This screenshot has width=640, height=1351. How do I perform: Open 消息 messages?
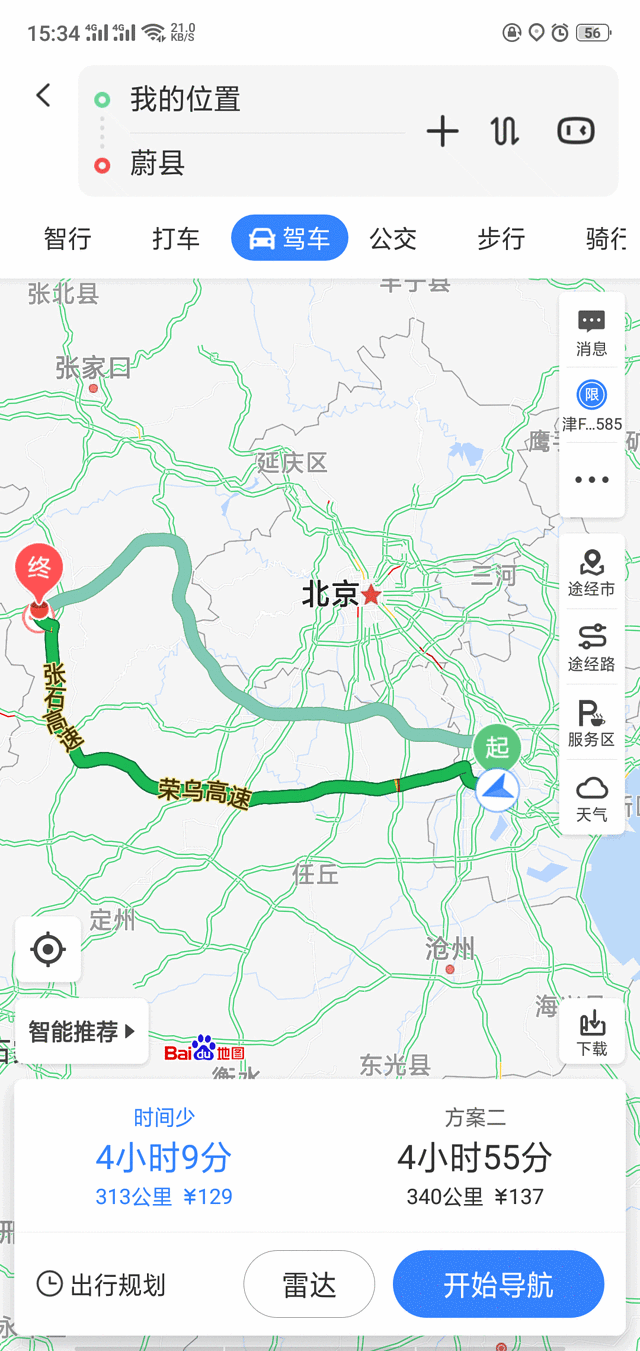[592, 333]
